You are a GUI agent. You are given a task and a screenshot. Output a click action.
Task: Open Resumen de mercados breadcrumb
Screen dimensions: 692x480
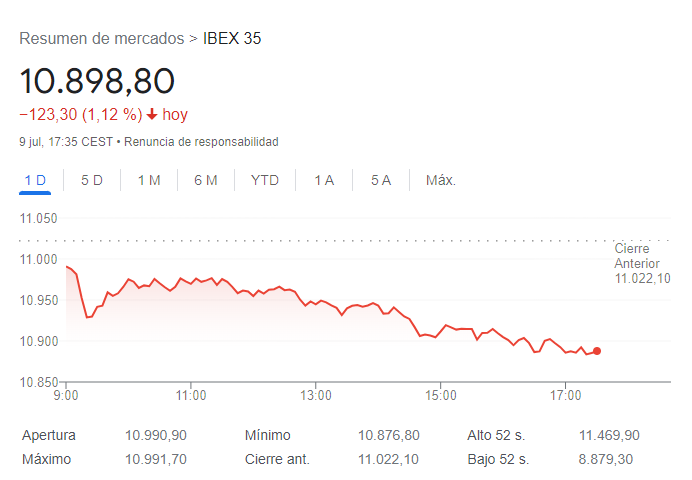click(101, 39)
